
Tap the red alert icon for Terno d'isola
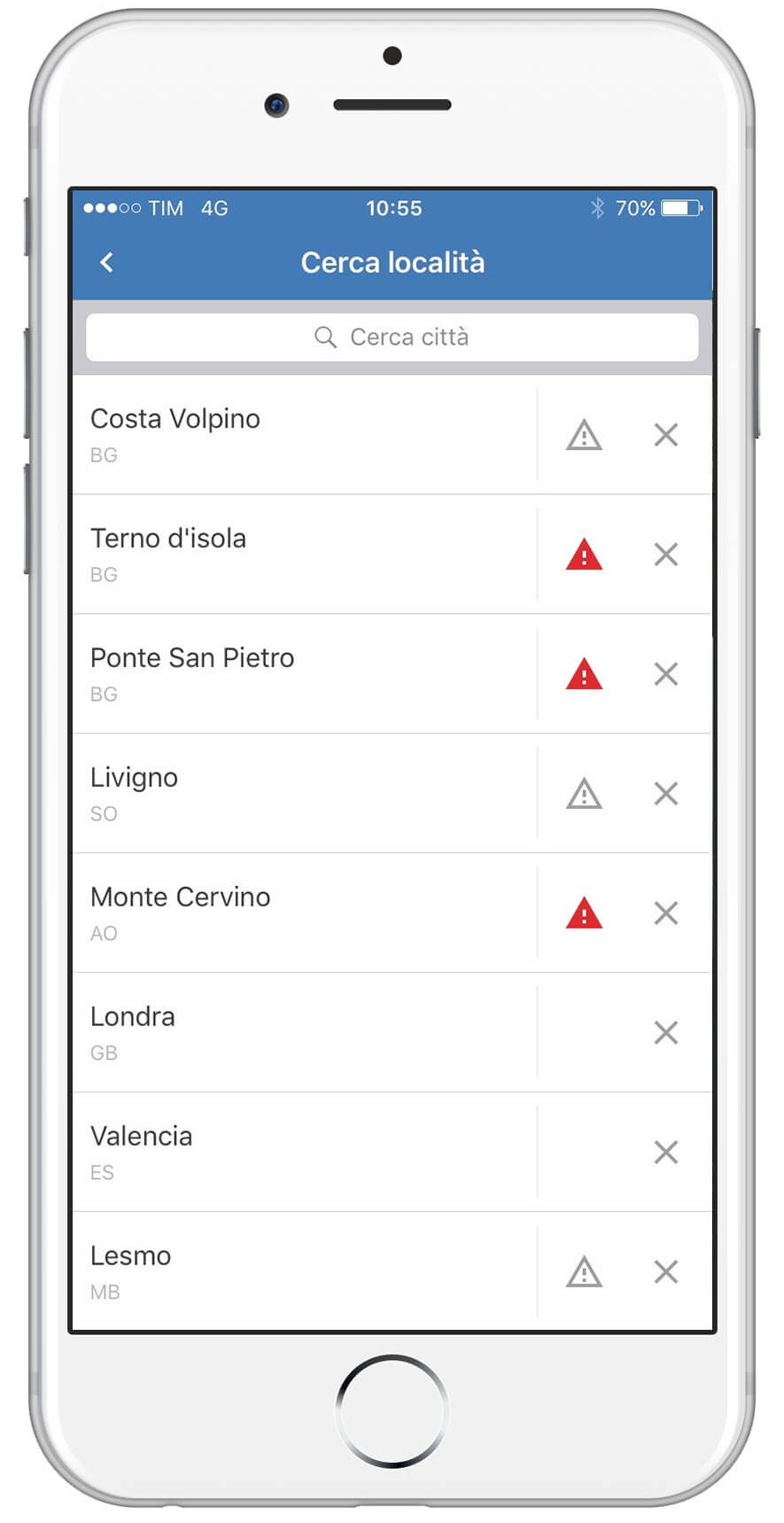(584, 555)
